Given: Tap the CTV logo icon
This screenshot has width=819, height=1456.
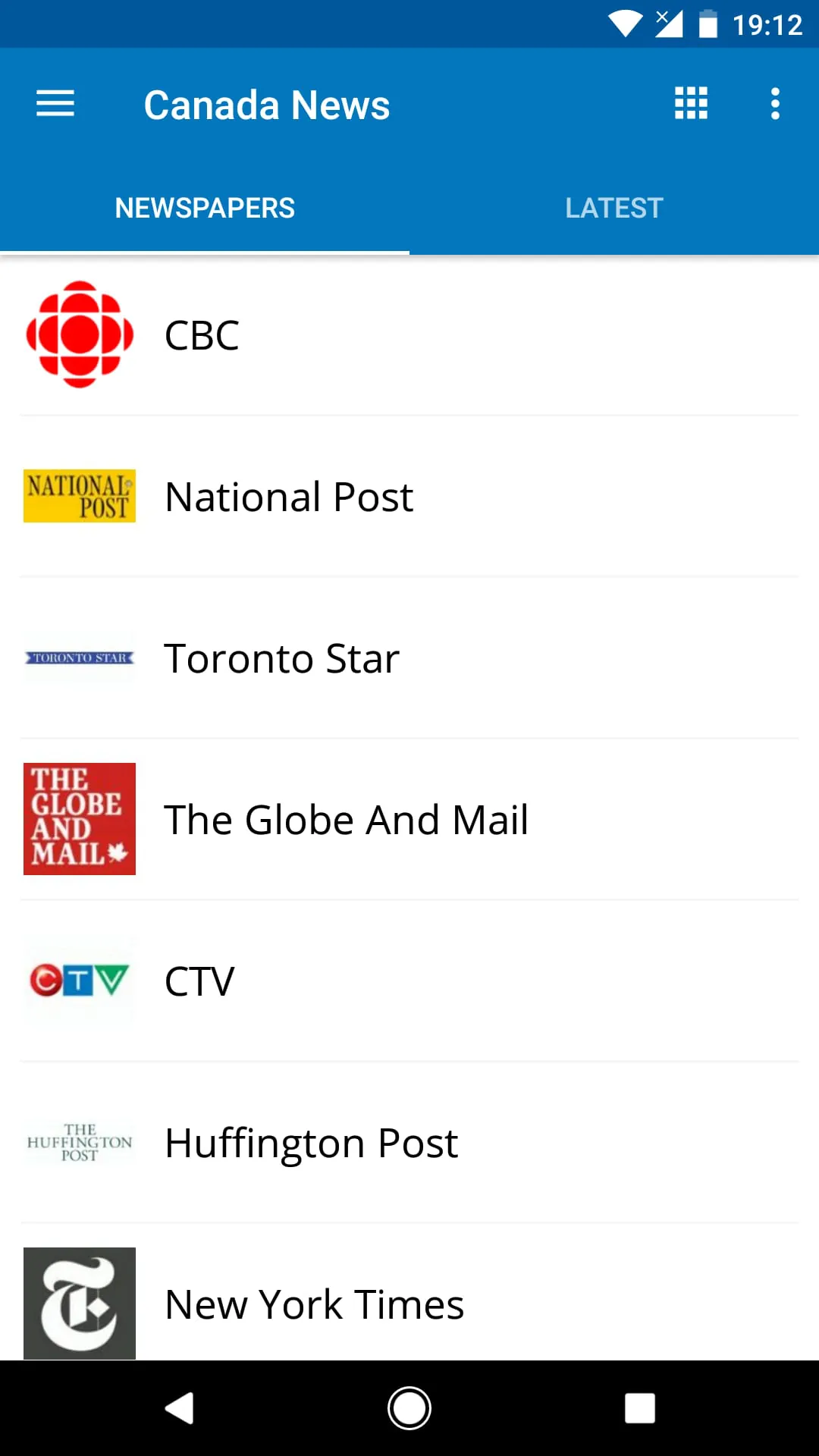Looking at the screenshot, I should tap(79, 980).
